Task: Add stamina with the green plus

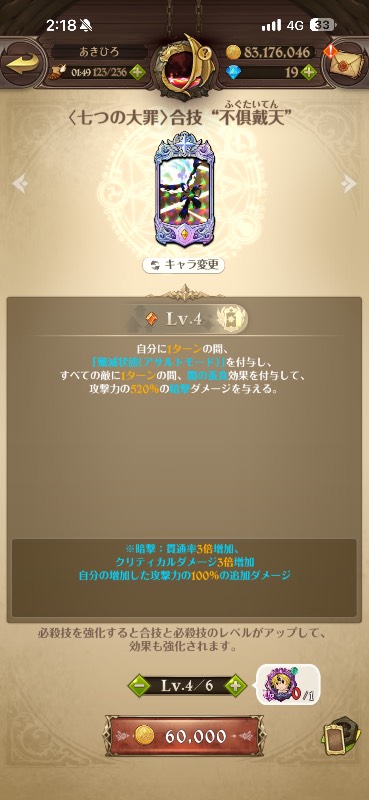Action: pyautogui.click(x=136, y=72)
